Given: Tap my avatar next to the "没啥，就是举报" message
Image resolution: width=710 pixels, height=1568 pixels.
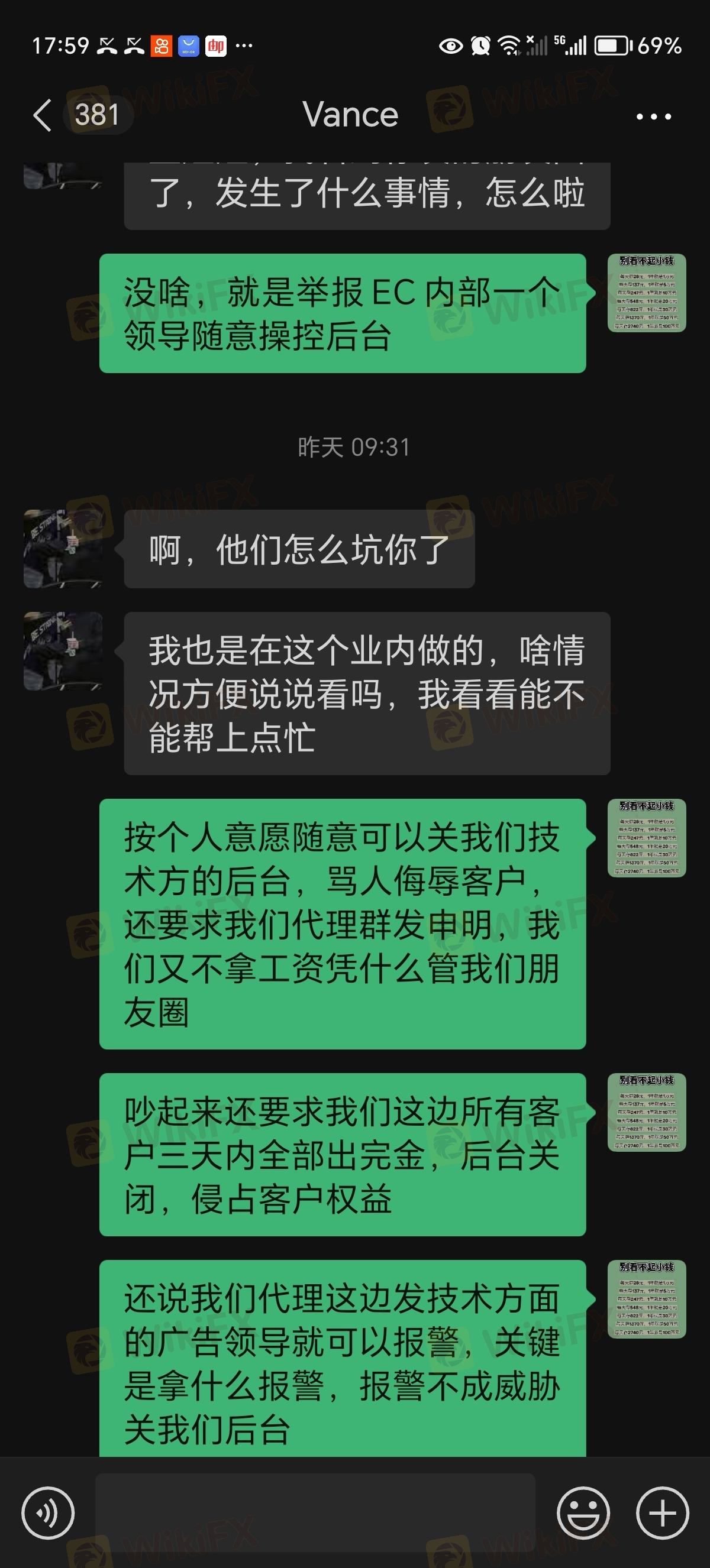Looking at the screenshot, I should (646, 293).
